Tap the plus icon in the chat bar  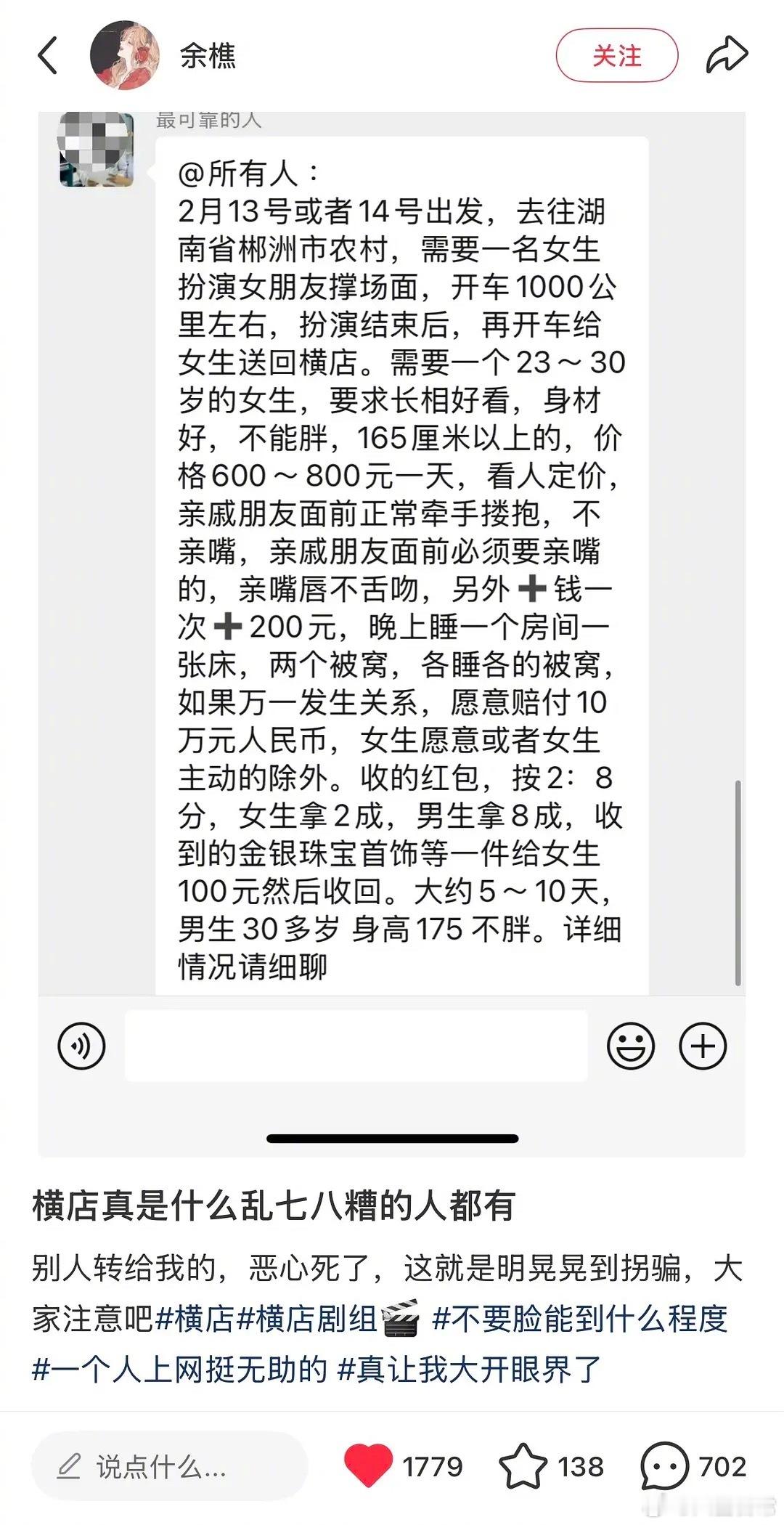(701, 1046)
